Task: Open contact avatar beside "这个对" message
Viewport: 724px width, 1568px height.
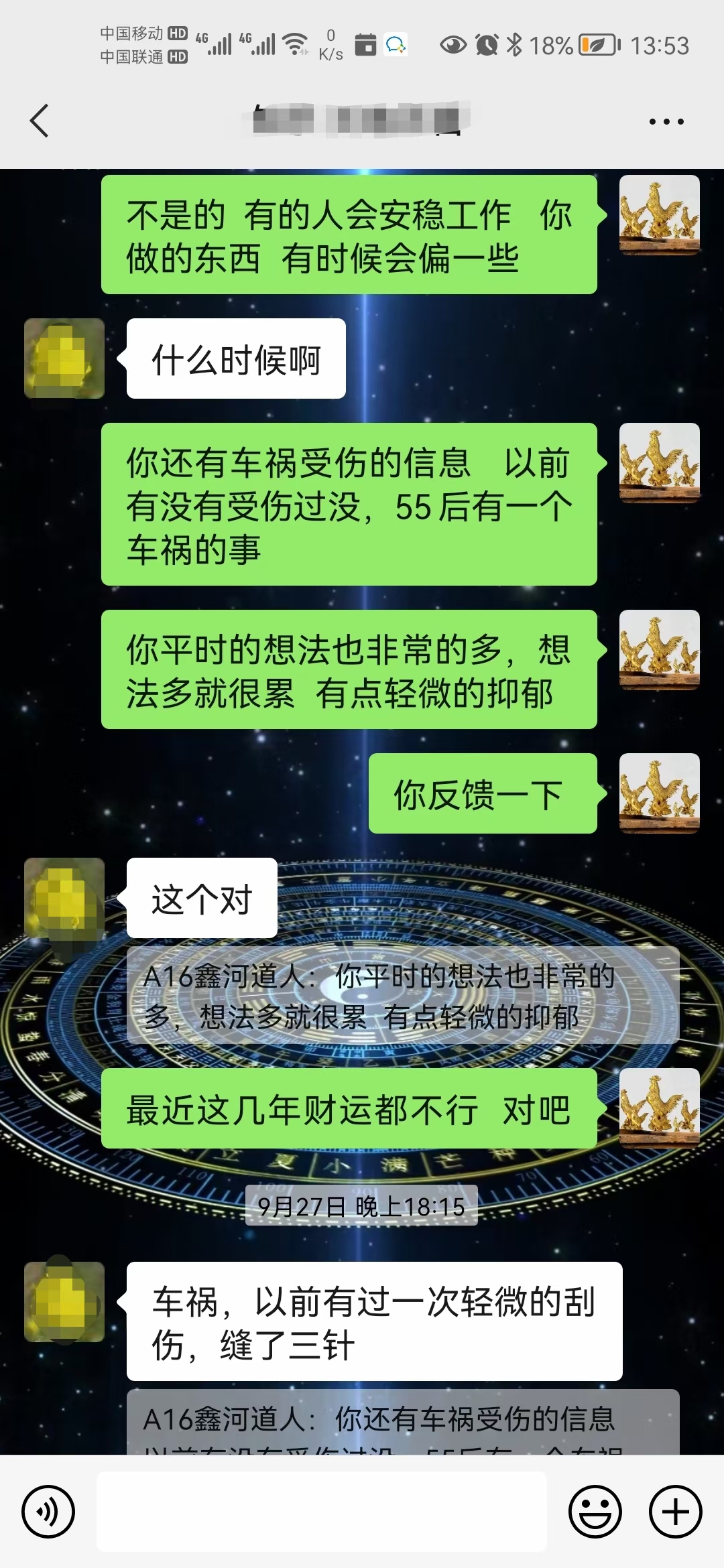Action: (x=64, y=898)
